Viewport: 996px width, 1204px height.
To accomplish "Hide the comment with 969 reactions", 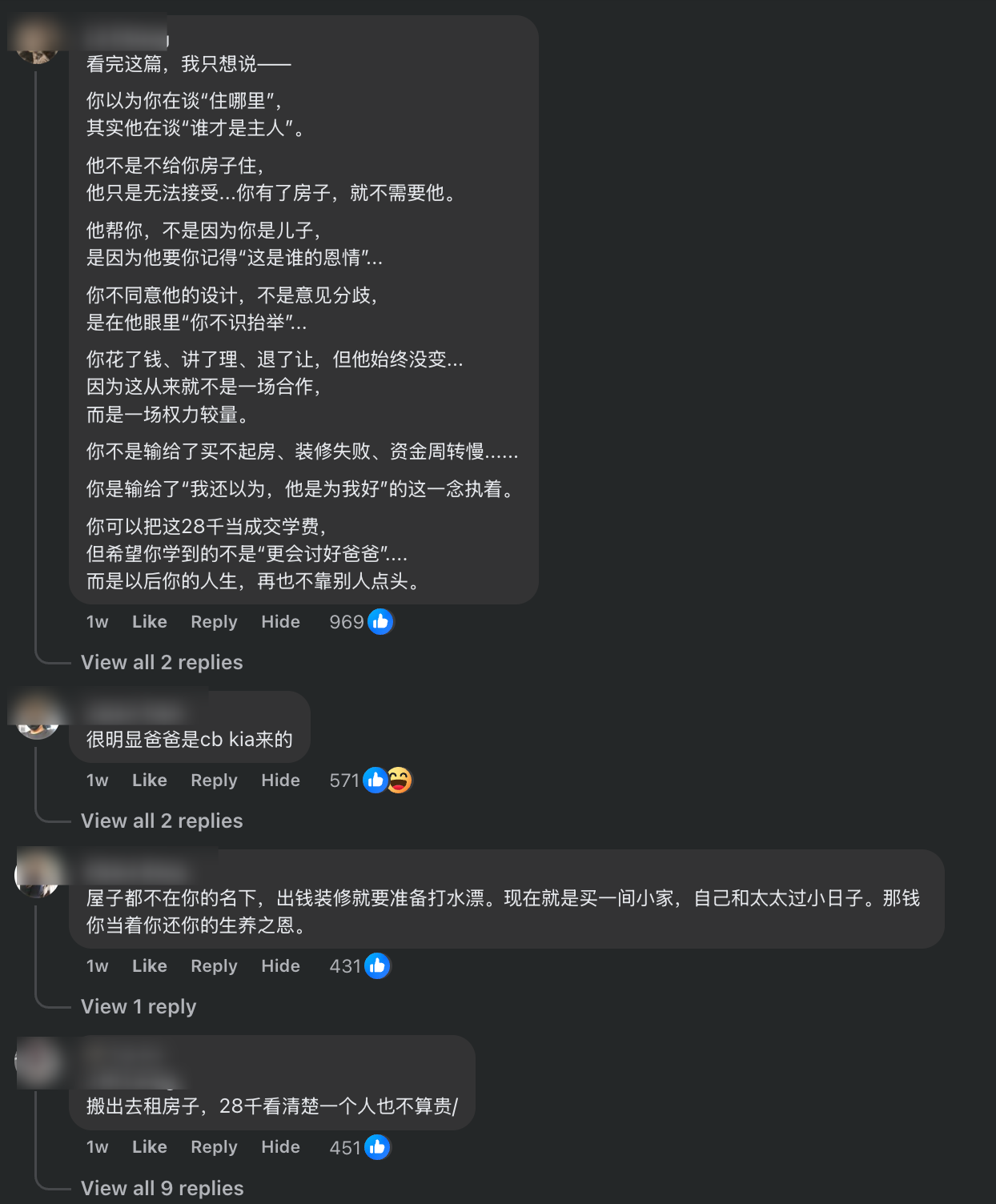I will click(280, 622).
